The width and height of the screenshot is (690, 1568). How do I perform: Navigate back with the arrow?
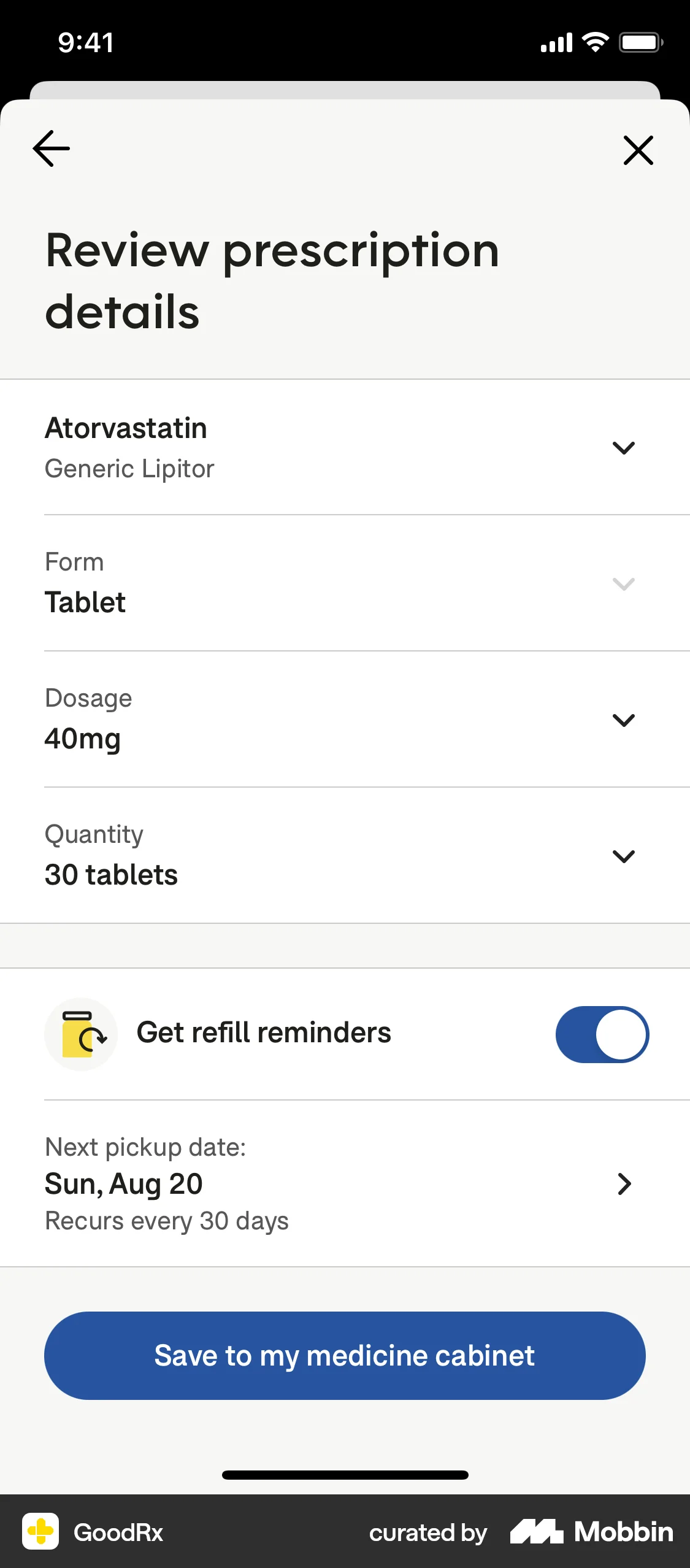pos(50,149)
